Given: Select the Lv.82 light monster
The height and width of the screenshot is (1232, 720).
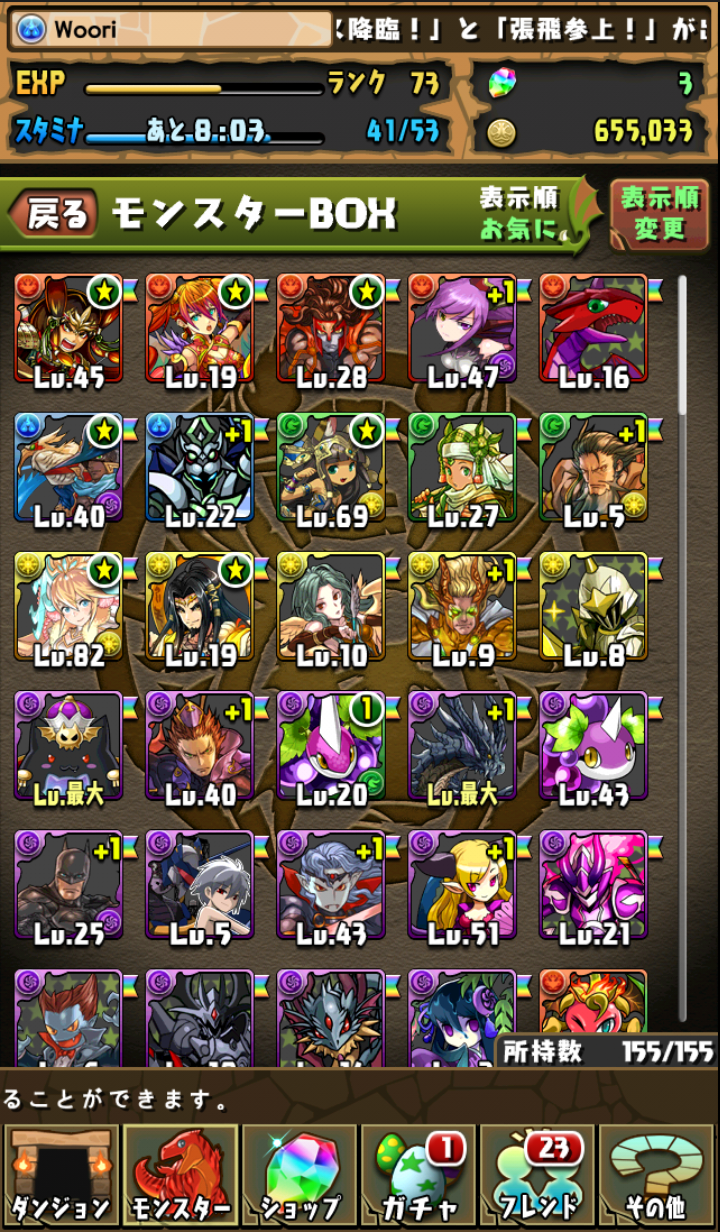Looking at the screenshot, I should pyautogui.click(x=68, y=608).
